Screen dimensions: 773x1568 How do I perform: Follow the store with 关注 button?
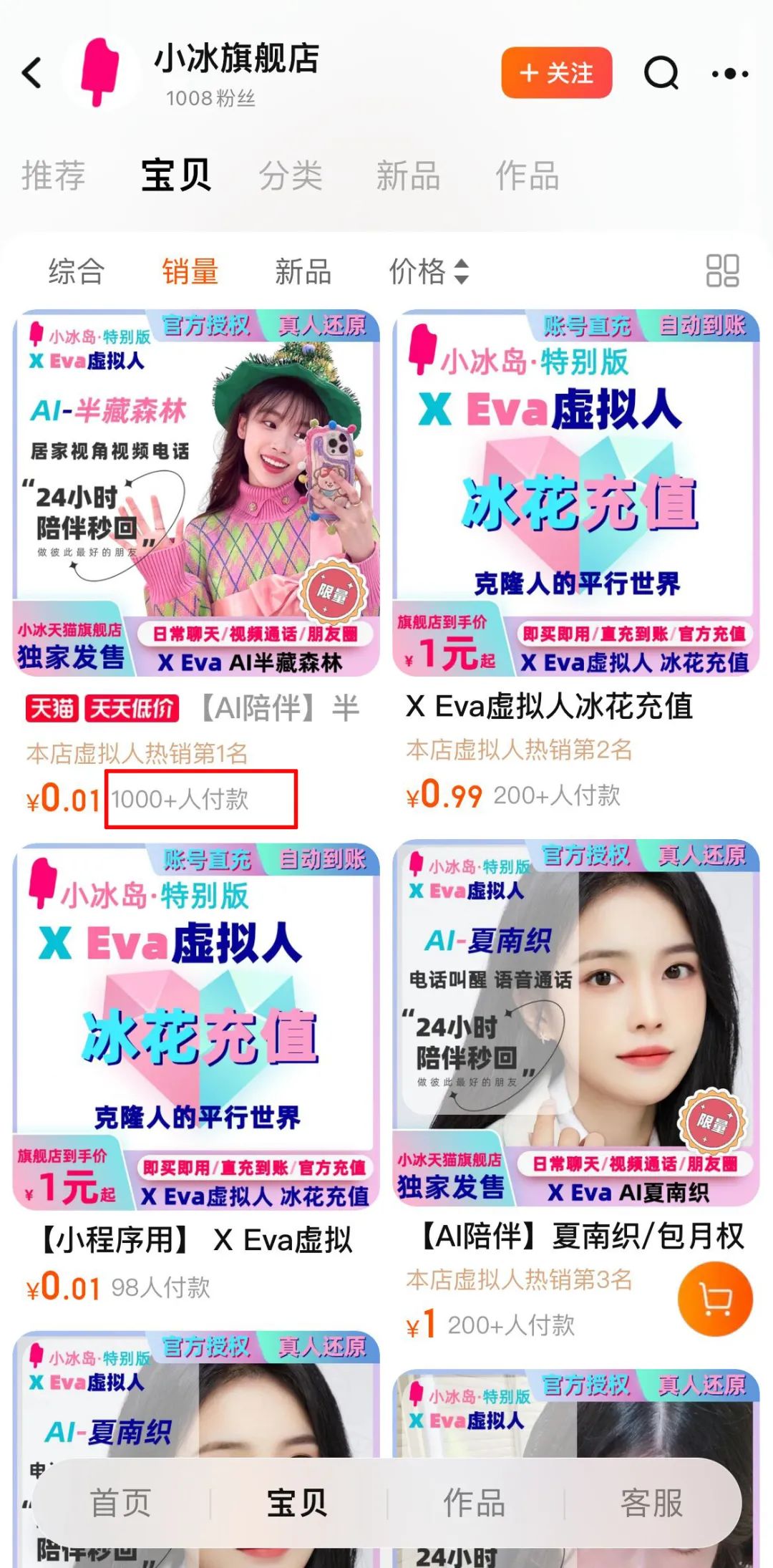pos(556,73)
